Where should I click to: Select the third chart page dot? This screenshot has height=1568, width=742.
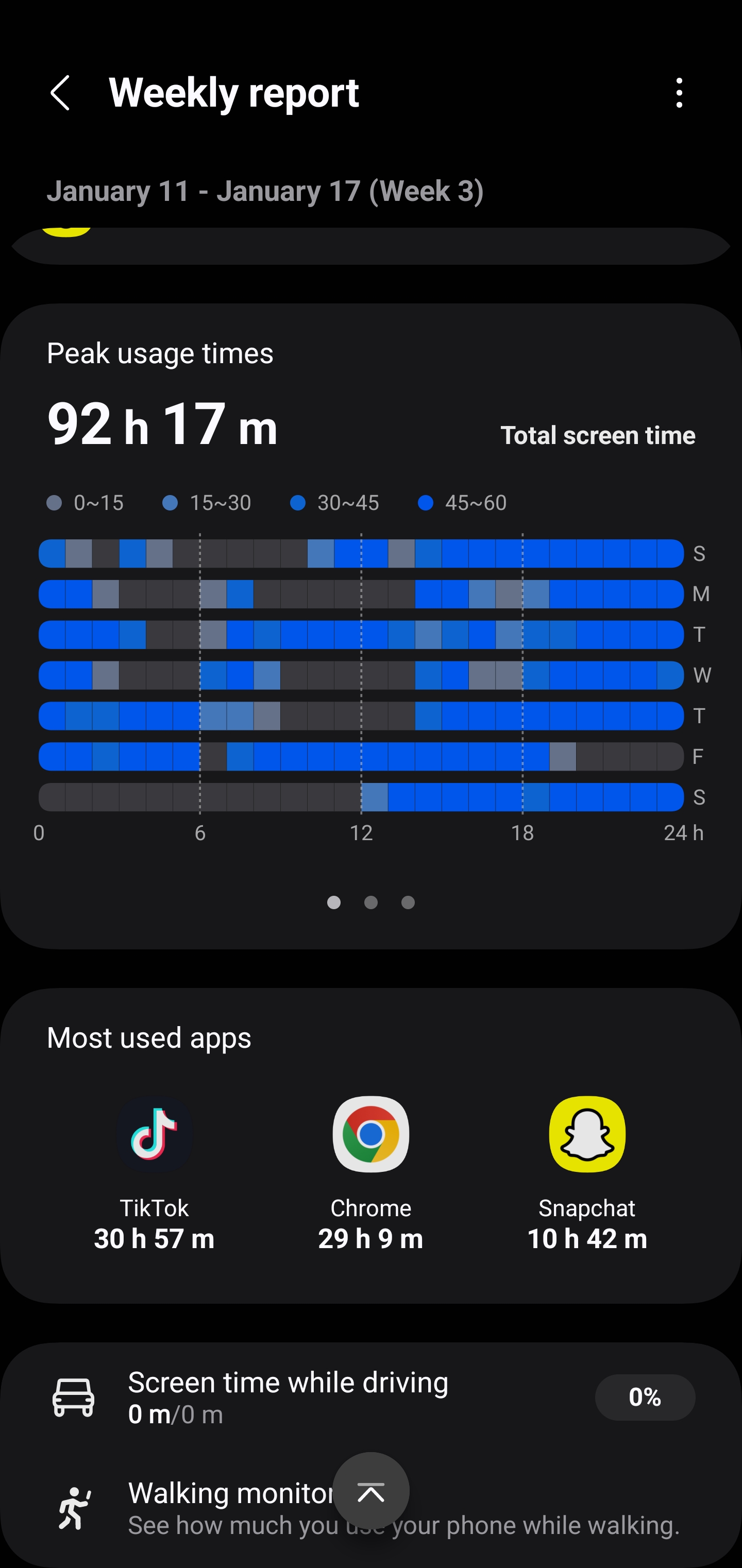pos(408,902)
